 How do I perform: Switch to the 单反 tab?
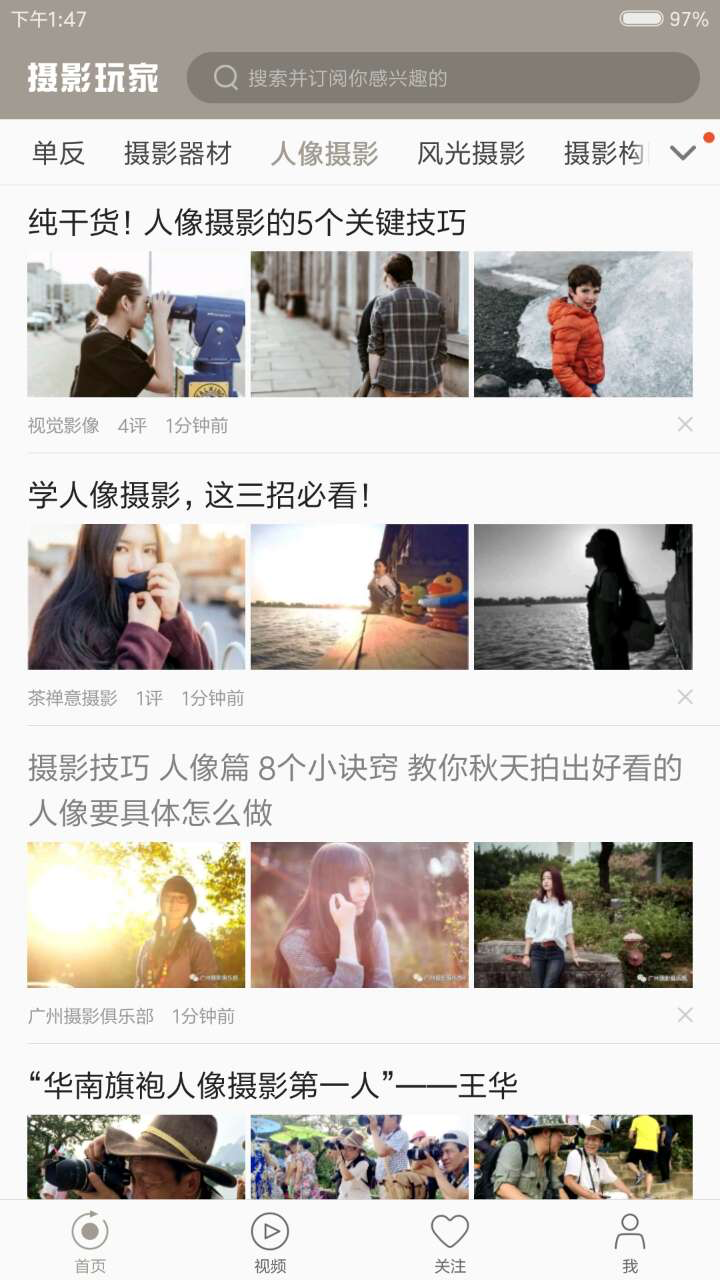[58, 153]
